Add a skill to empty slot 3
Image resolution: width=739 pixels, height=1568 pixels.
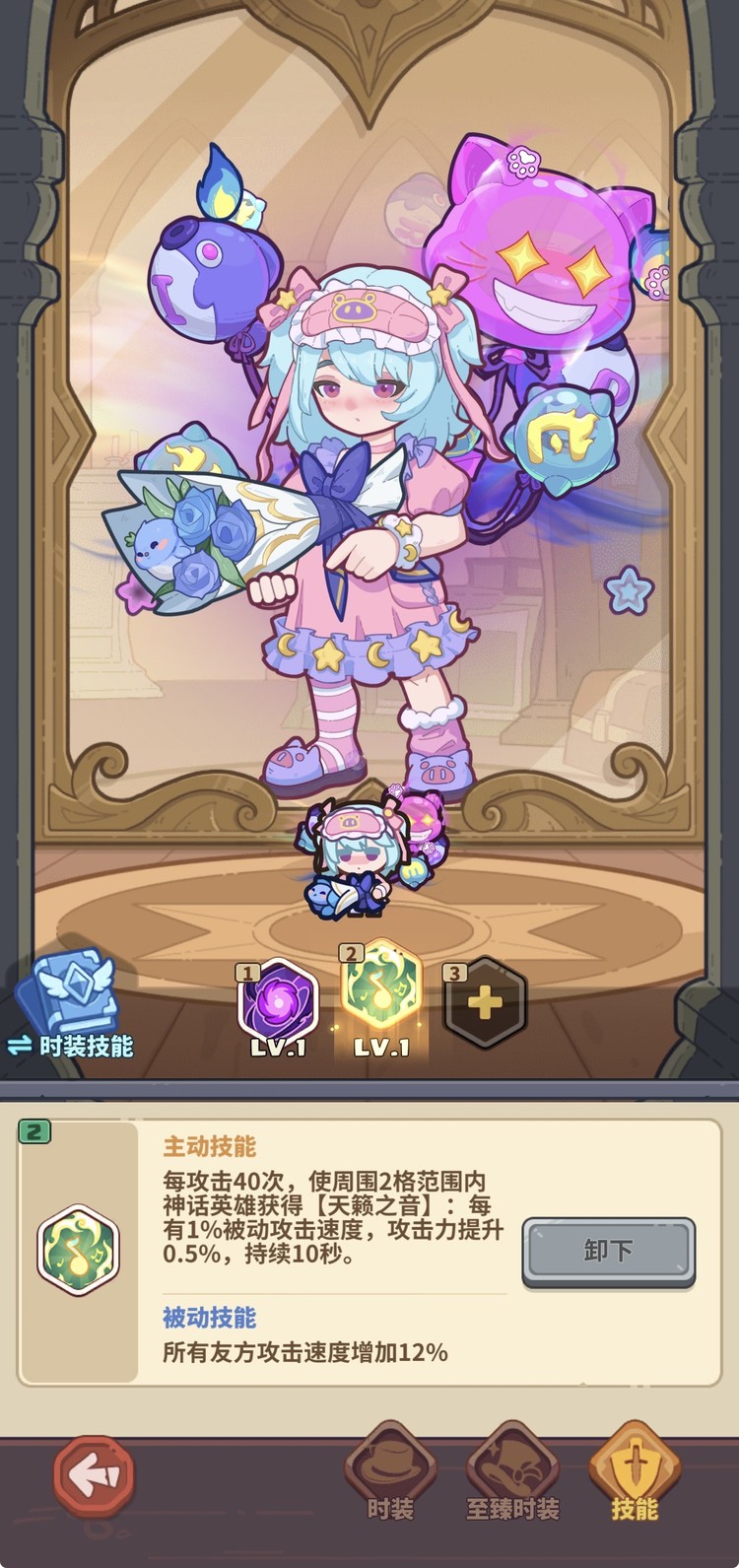tap(484, 1003)
